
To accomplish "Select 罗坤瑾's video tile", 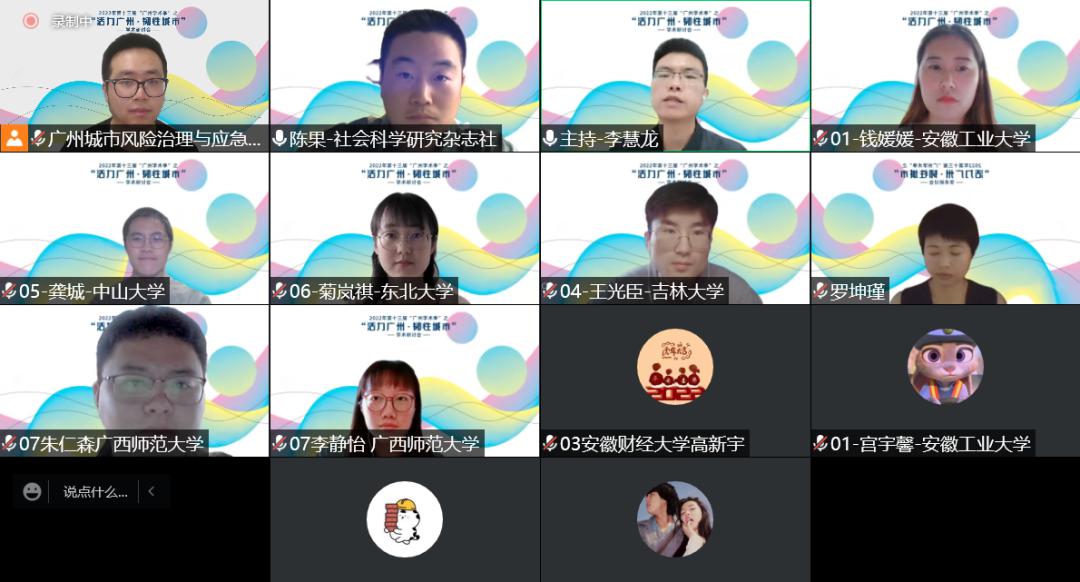I will [x=945, y=228].
